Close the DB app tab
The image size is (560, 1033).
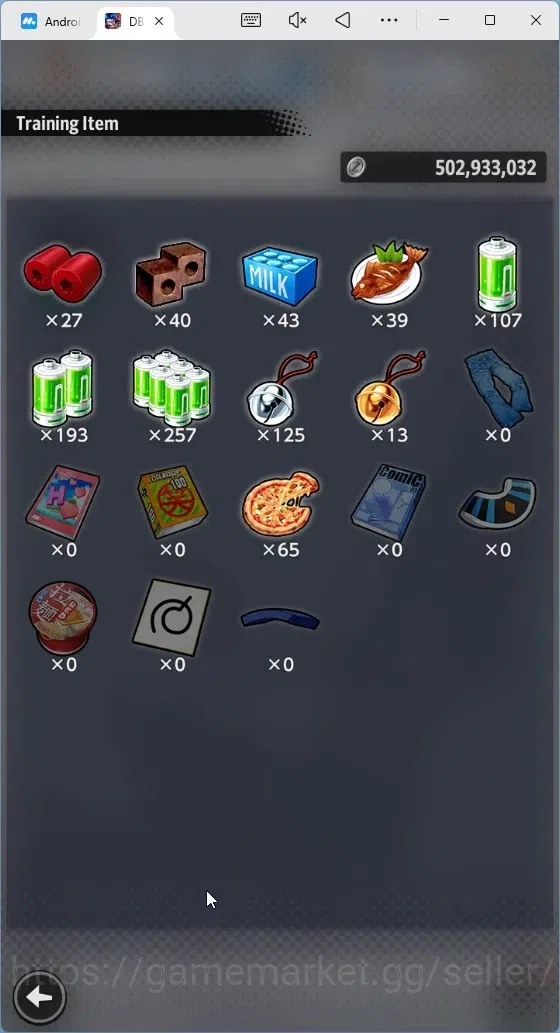coord(159,21)
